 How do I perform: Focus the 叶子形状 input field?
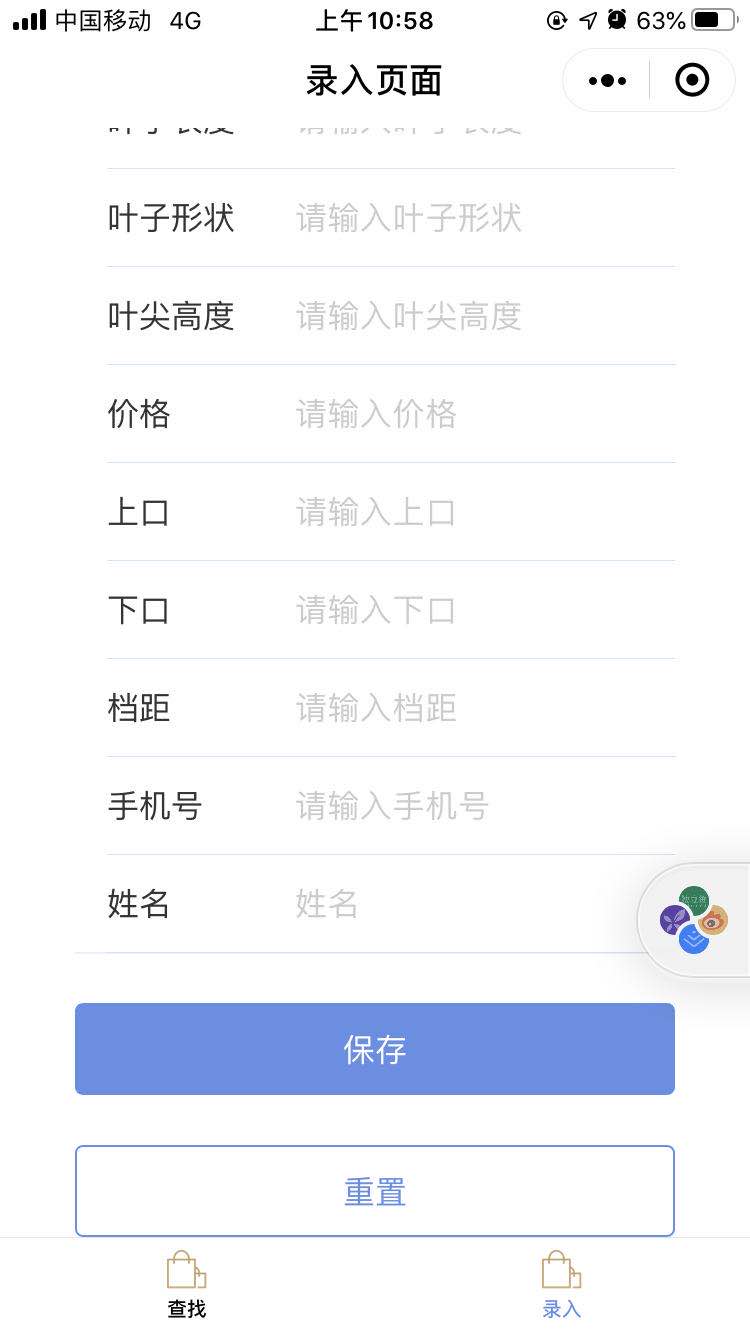(480, 218)
